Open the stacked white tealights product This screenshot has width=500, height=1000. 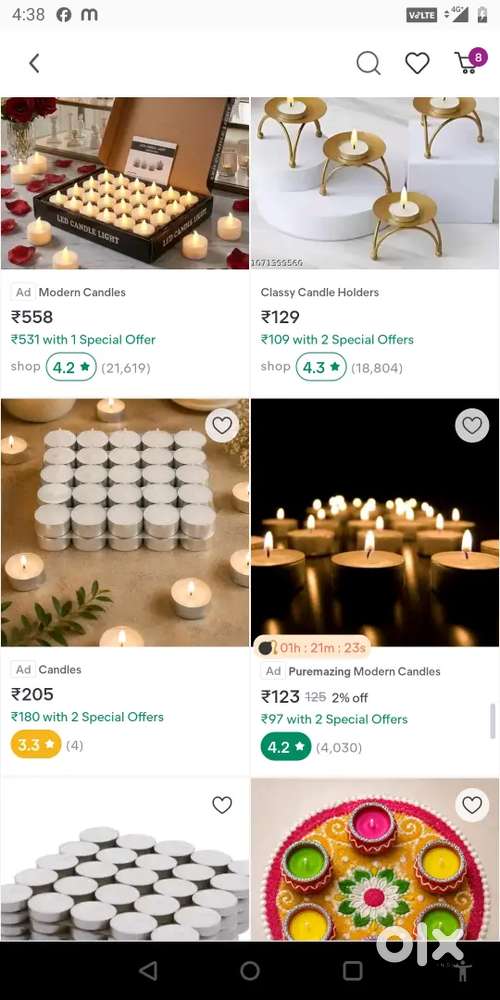coord(125,860)
